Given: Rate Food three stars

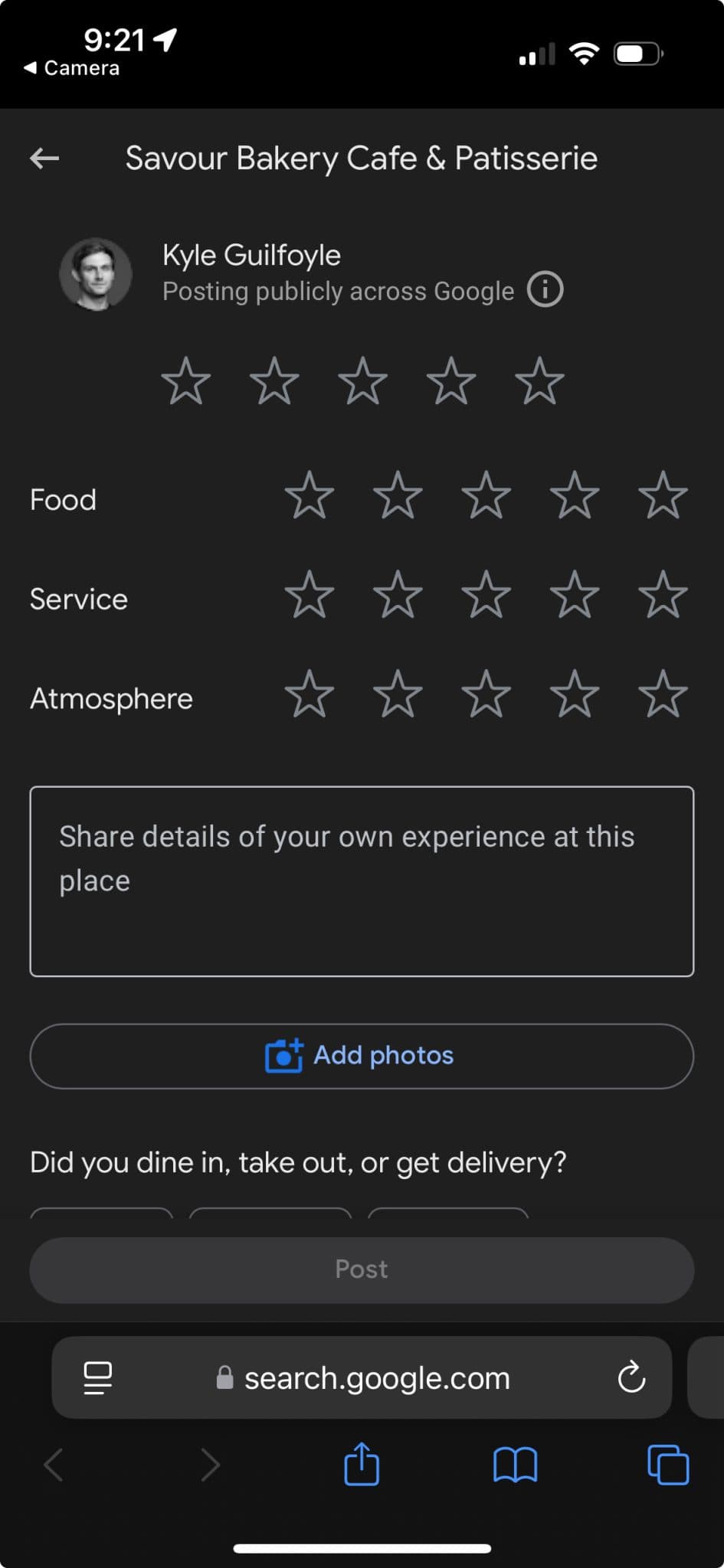Looking at the screenshot, I should pyautogui.click(x=486, y=496).
